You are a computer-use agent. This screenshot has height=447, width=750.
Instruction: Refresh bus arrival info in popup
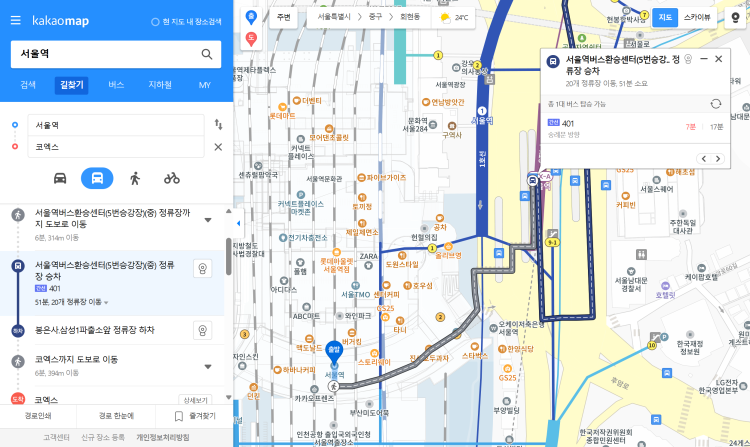tap(715, 104)
